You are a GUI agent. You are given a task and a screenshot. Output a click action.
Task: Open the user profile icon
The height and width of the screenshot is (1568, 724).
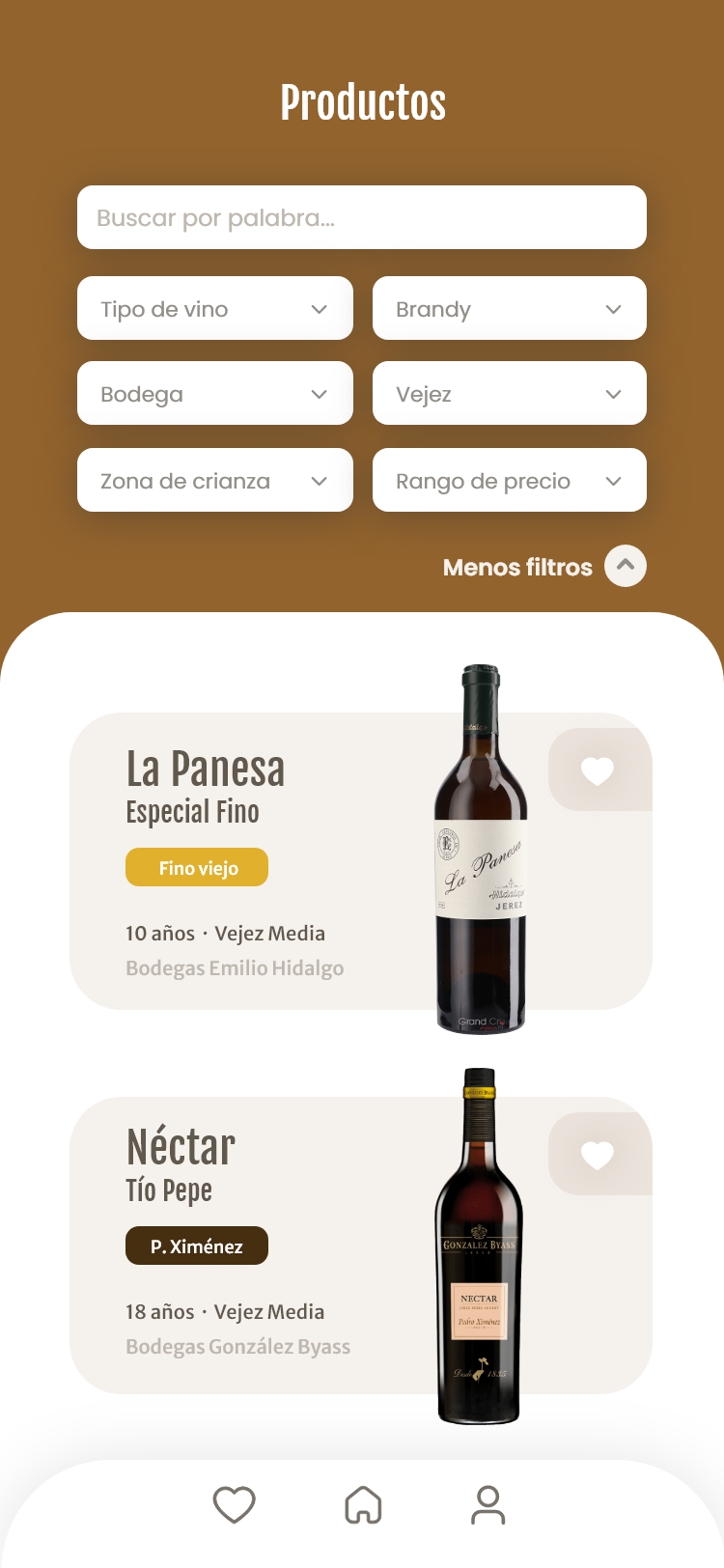[489, 1504]
